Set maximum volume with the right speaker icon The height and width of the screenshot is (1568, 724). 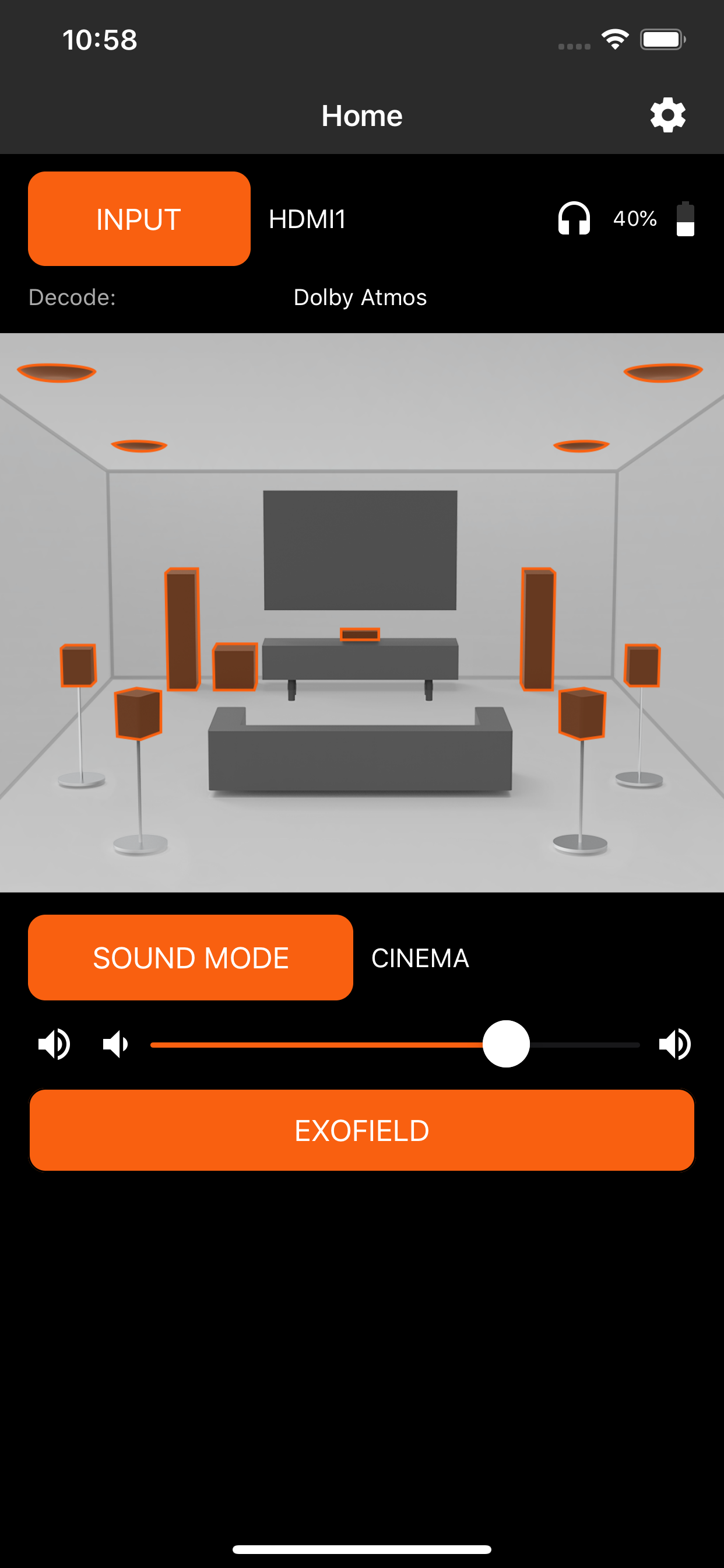tap(676, 1044)
